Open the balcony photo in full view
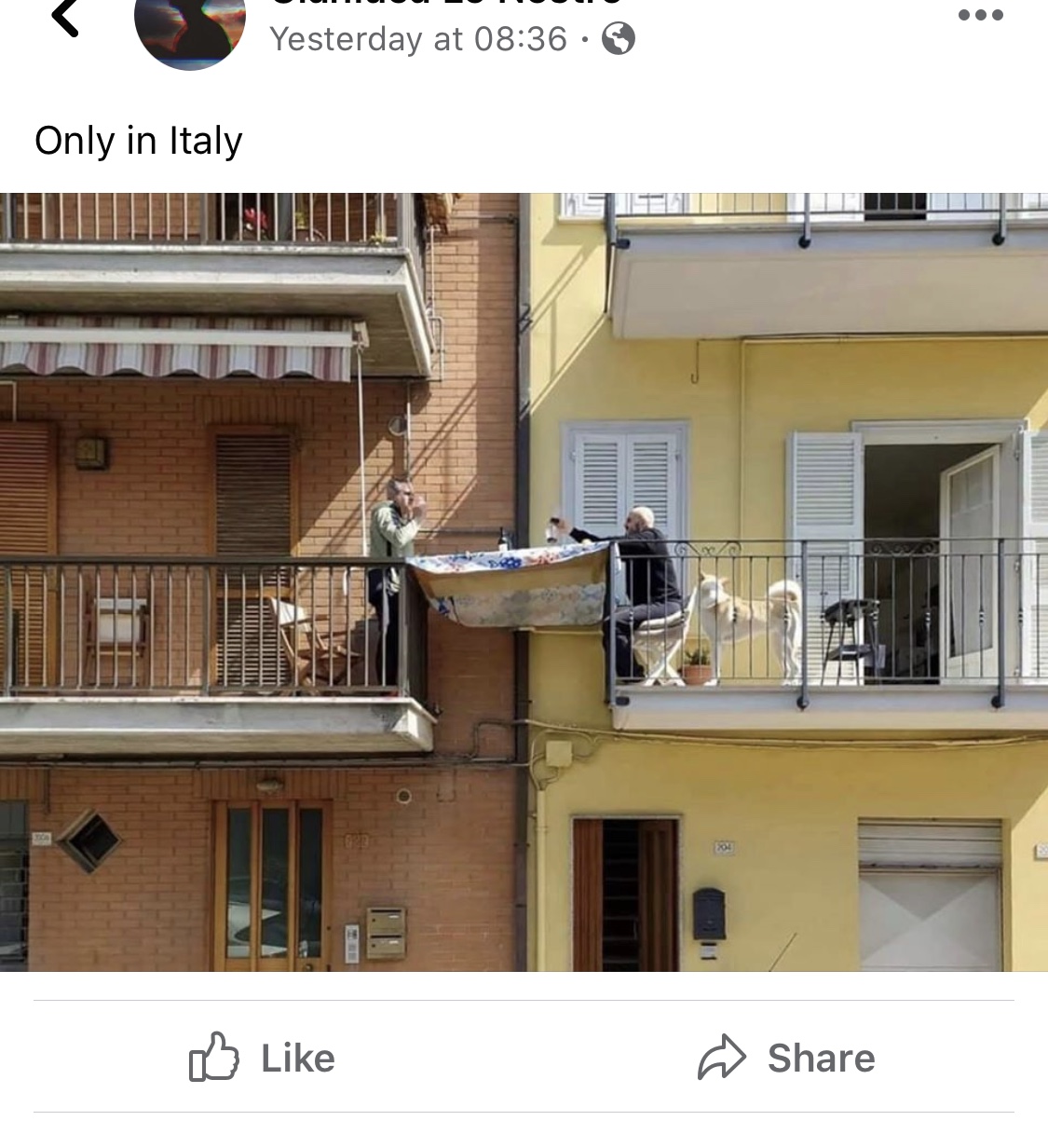The width and height of the screenshot is (1048, 1148). pos(524,581)
